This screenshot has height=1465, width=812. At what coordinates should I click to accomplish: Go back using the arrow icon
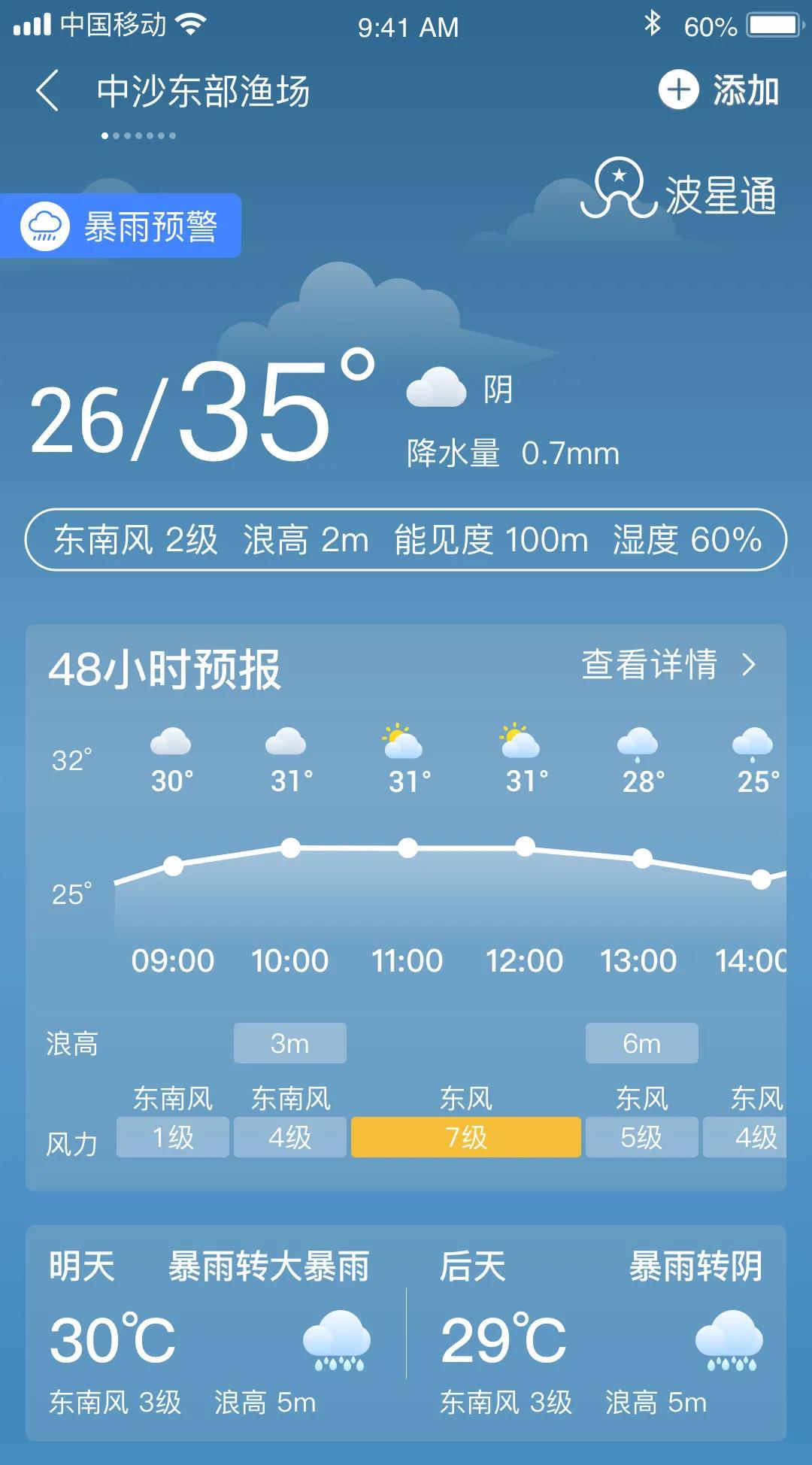click(47, 91)
